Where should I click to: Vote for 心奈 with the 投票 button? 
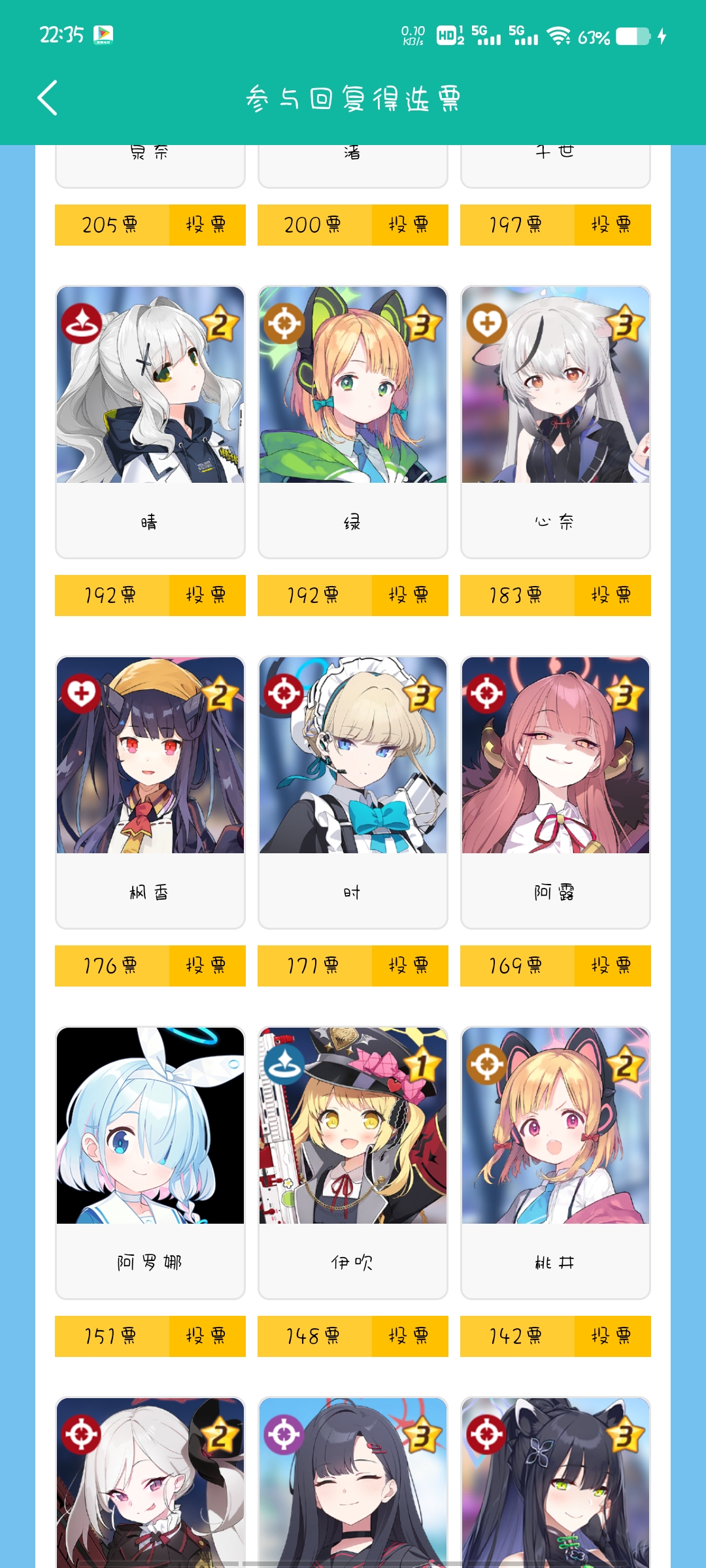click(x=612, y=595)
